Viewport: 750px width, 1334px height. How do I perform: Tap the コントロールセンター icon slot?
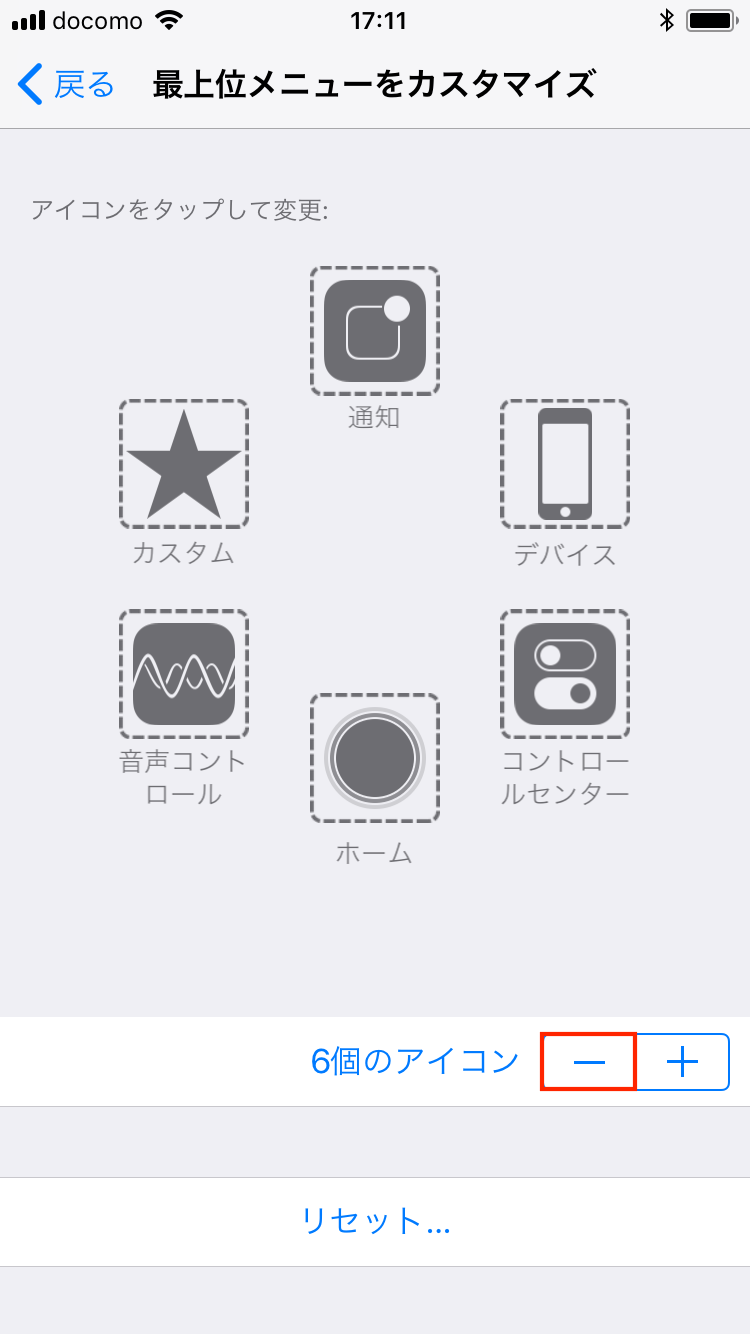click(565, 674)
